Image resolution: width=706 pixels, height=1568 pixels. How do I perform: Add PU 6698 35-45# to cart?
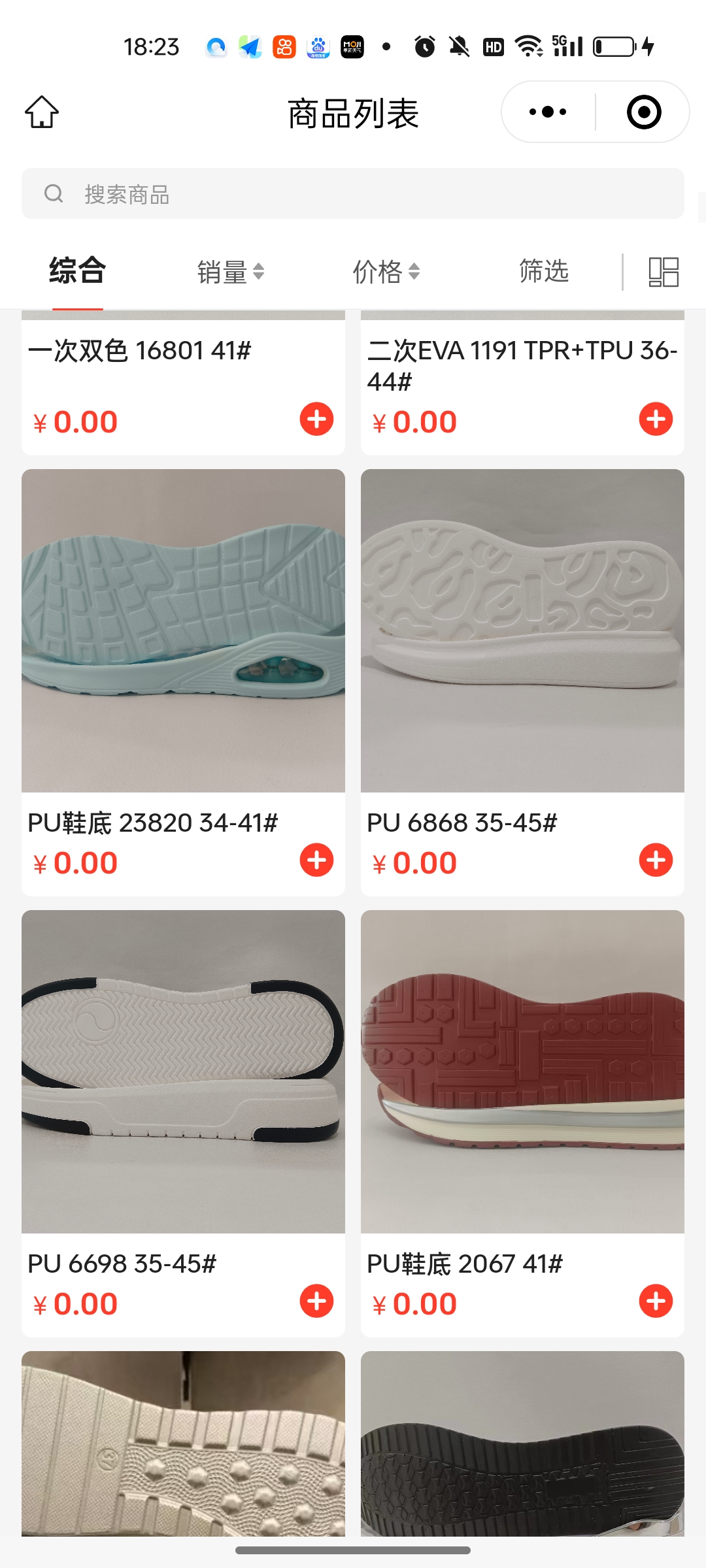coord(316,1301)
